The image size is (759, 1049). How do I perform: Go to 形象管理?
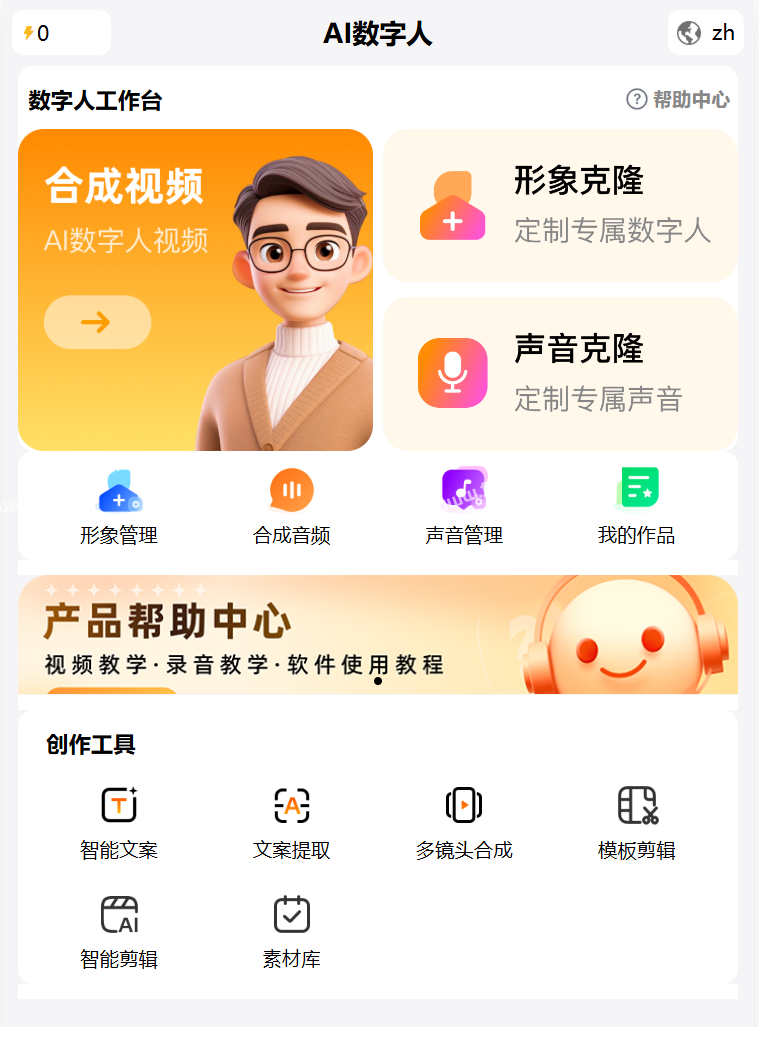119,507
